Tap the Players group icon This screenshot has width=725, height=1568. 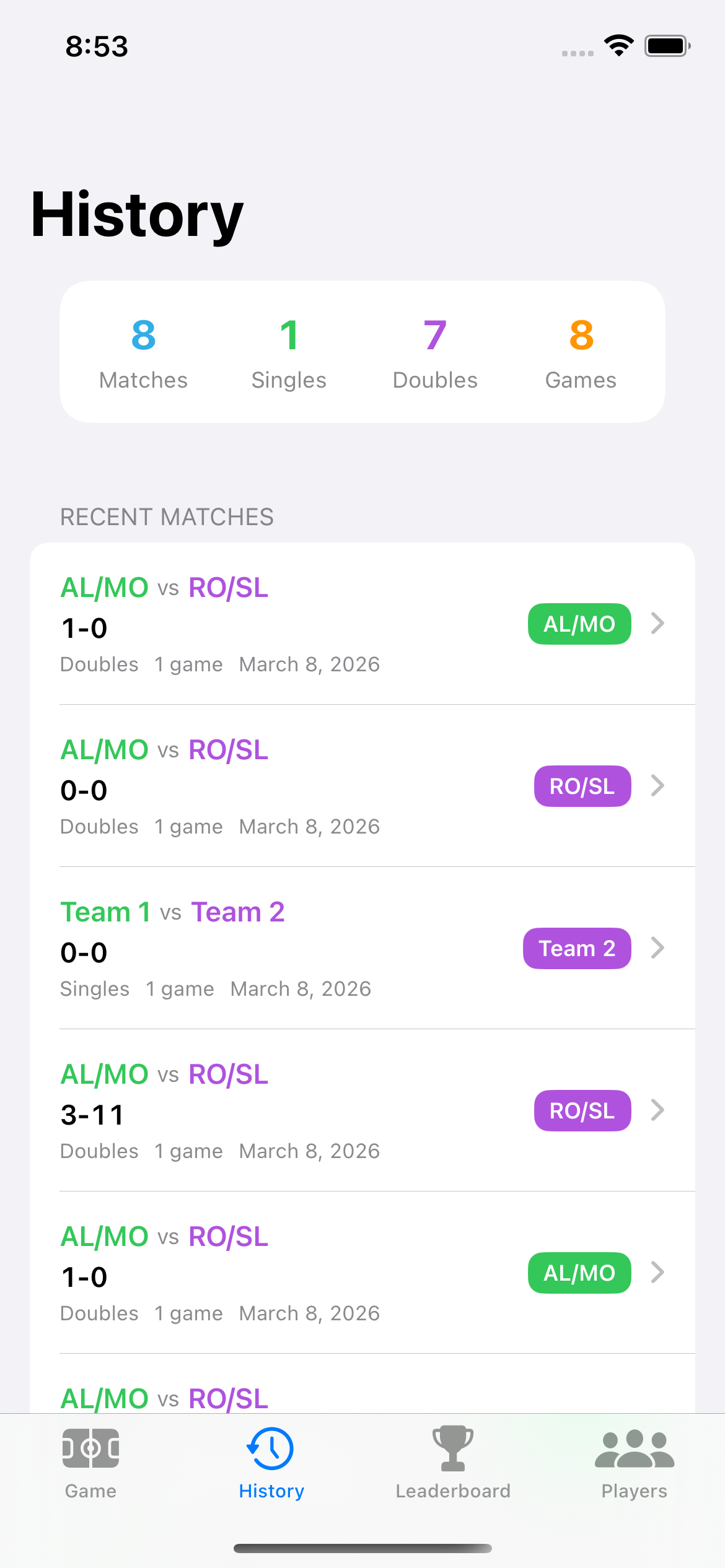(634, 1448)
